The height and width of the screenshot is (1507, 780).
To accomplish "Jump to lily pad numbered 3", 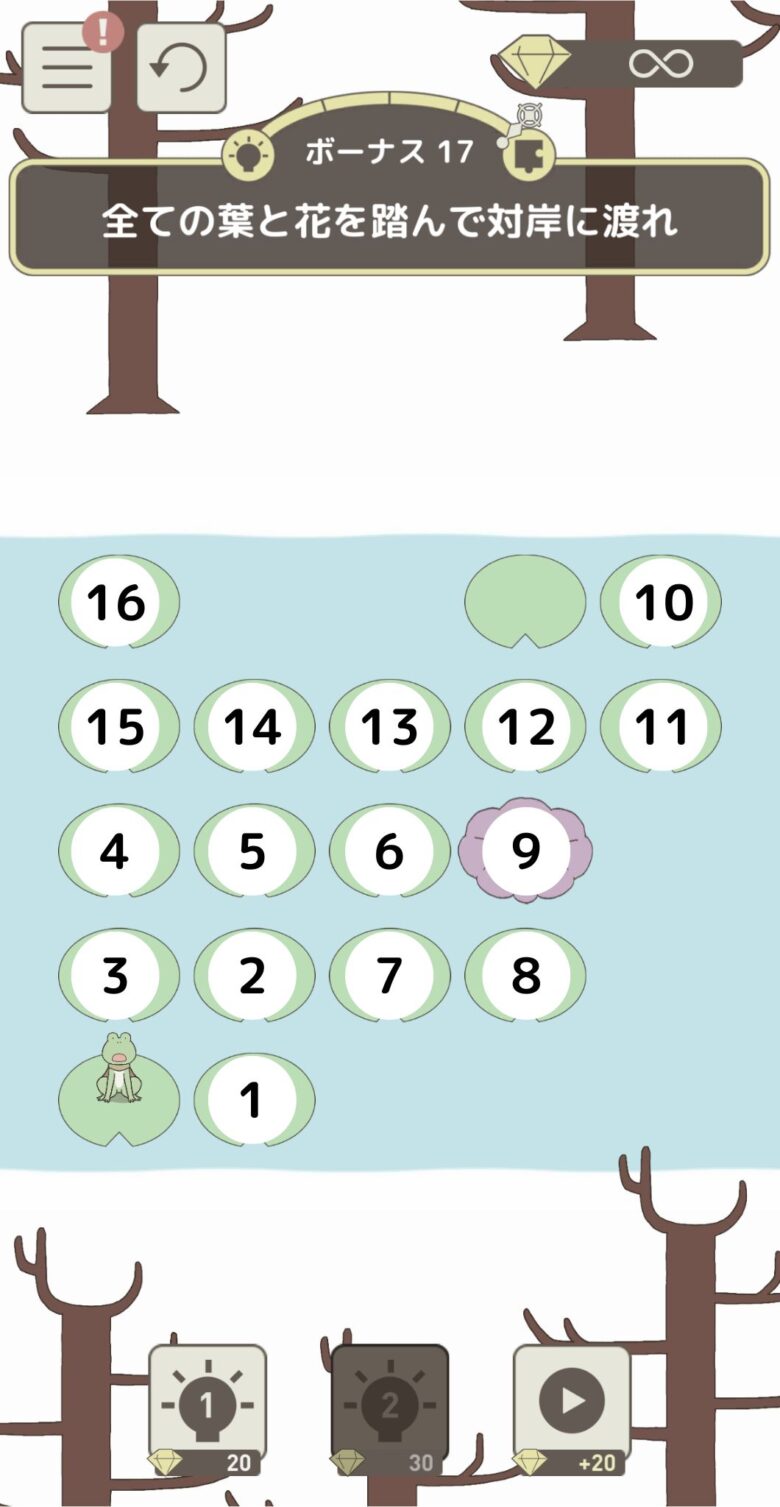I will [x=118, y=975].
